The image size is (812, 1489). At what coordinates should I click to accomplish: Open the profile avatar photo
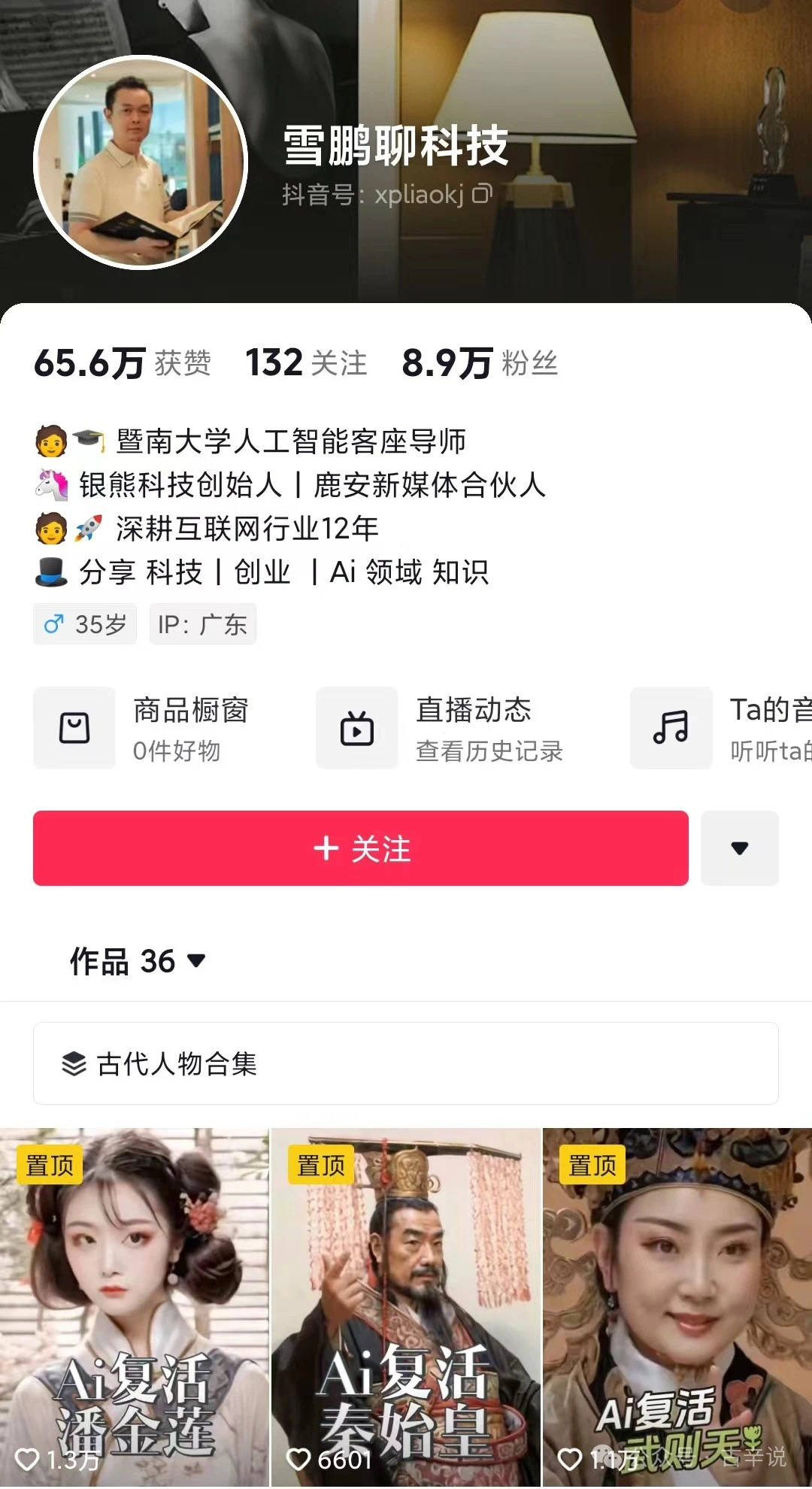141,162
